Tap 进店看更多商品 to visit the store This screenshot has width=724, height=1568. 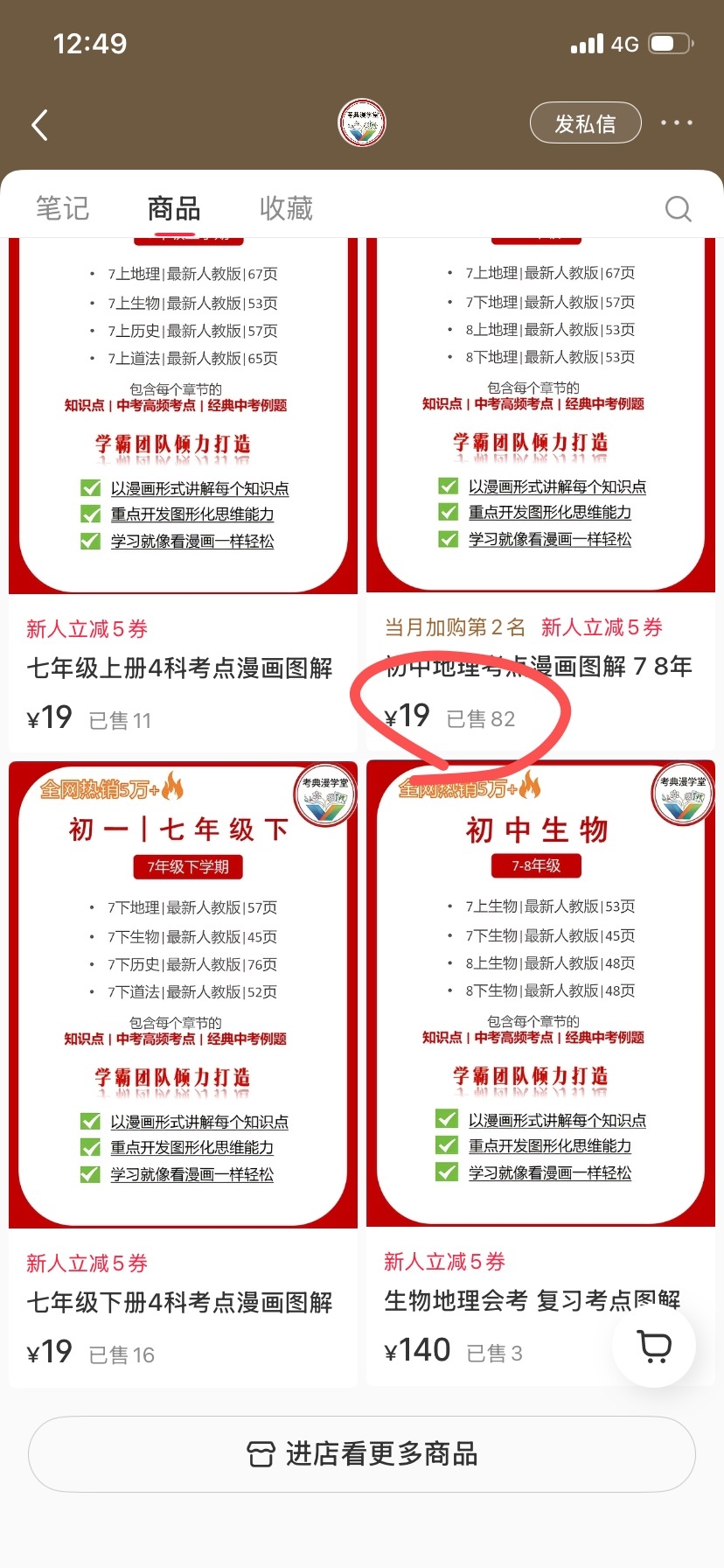pos(362,1454)
